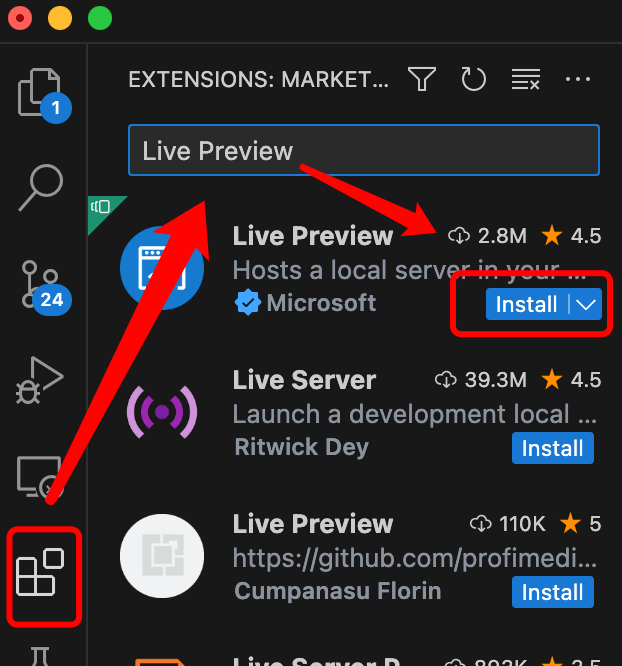622x666 pixels.
Task: Select the Extensions view icon
Action: [41, 574]
